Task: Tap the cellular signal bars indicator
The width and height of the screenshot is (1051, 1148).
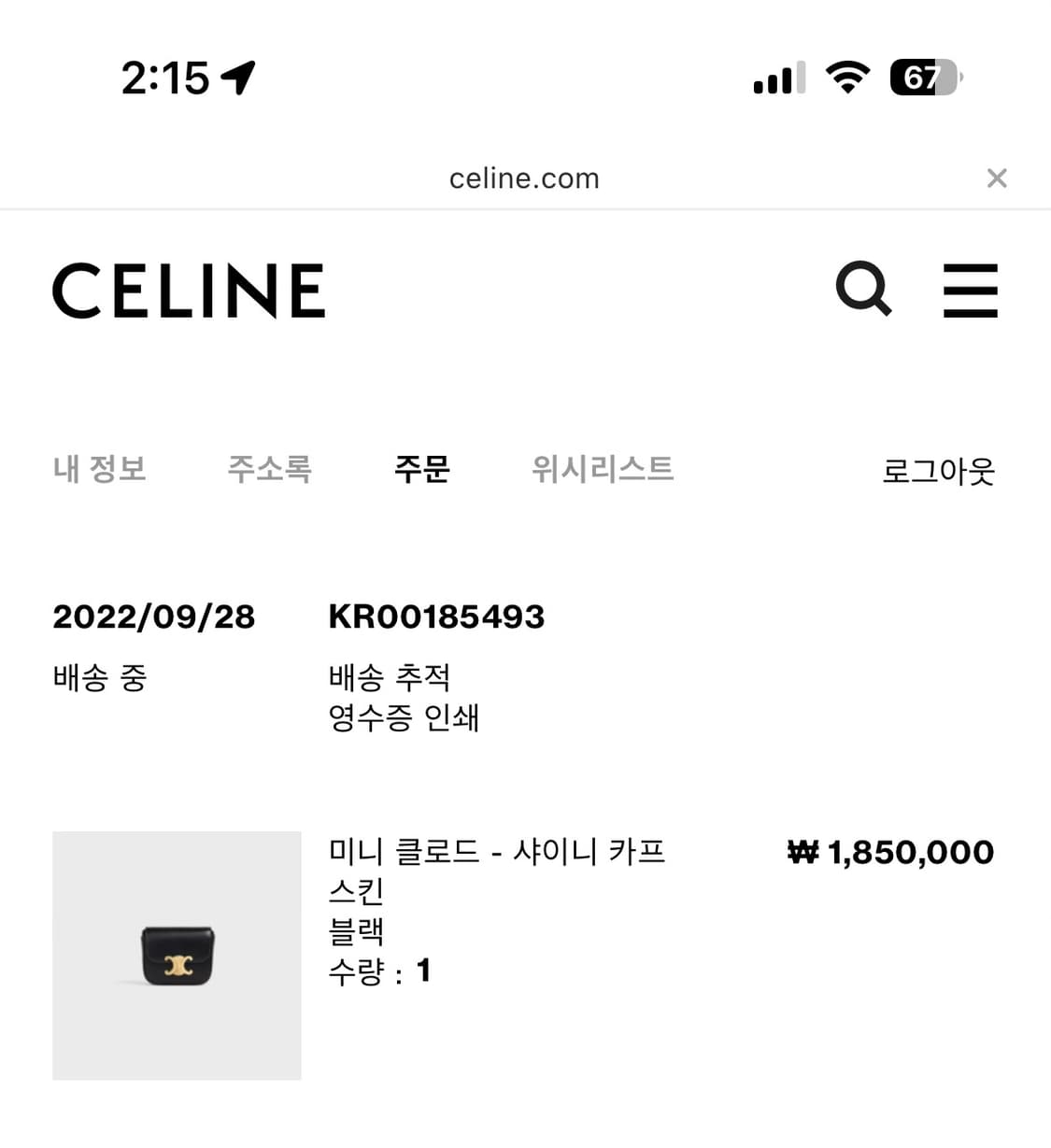Action: [x=778, y=78]
